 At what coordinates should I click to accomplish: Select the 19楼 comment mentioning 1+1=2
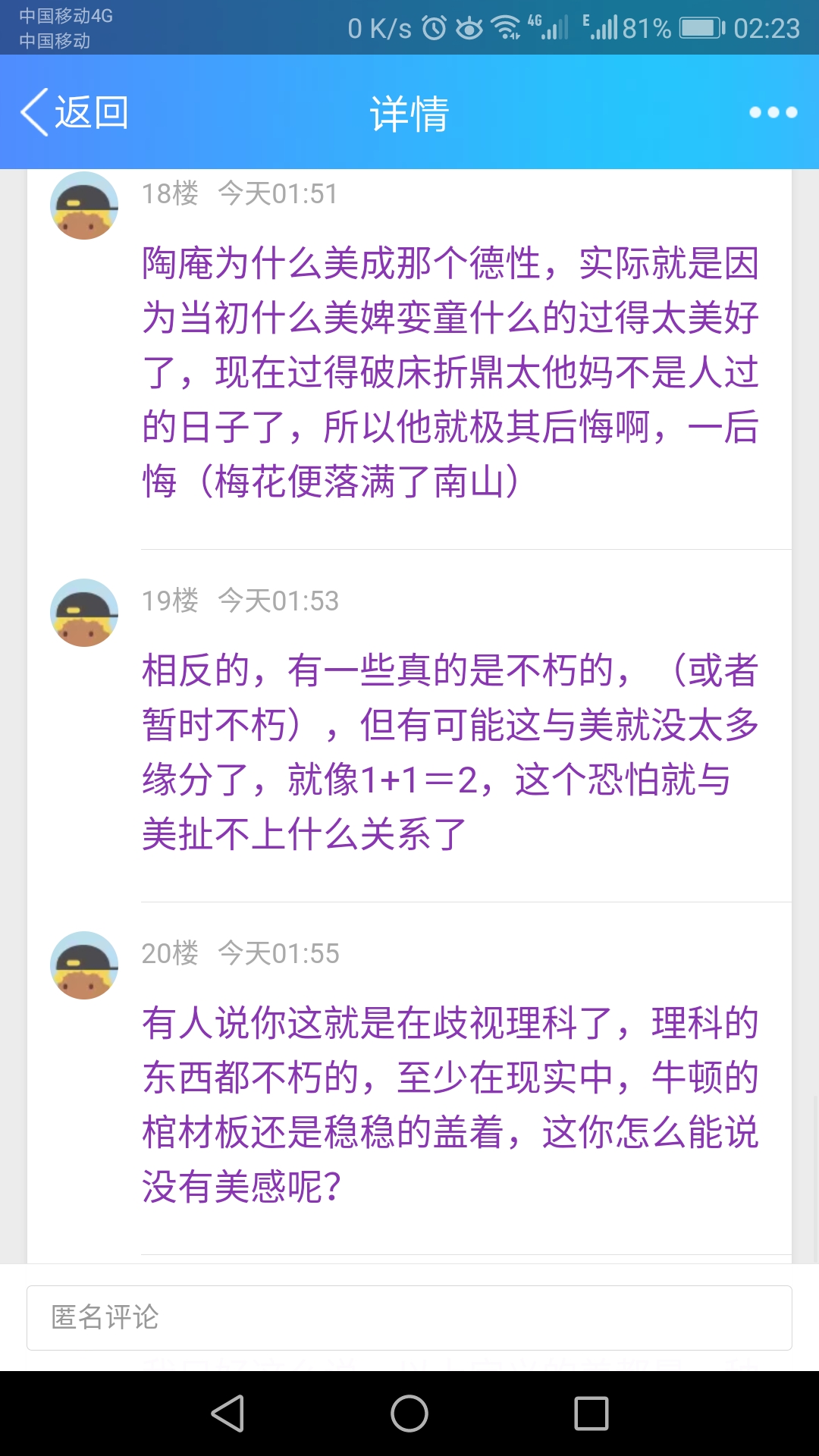point(450,752)
